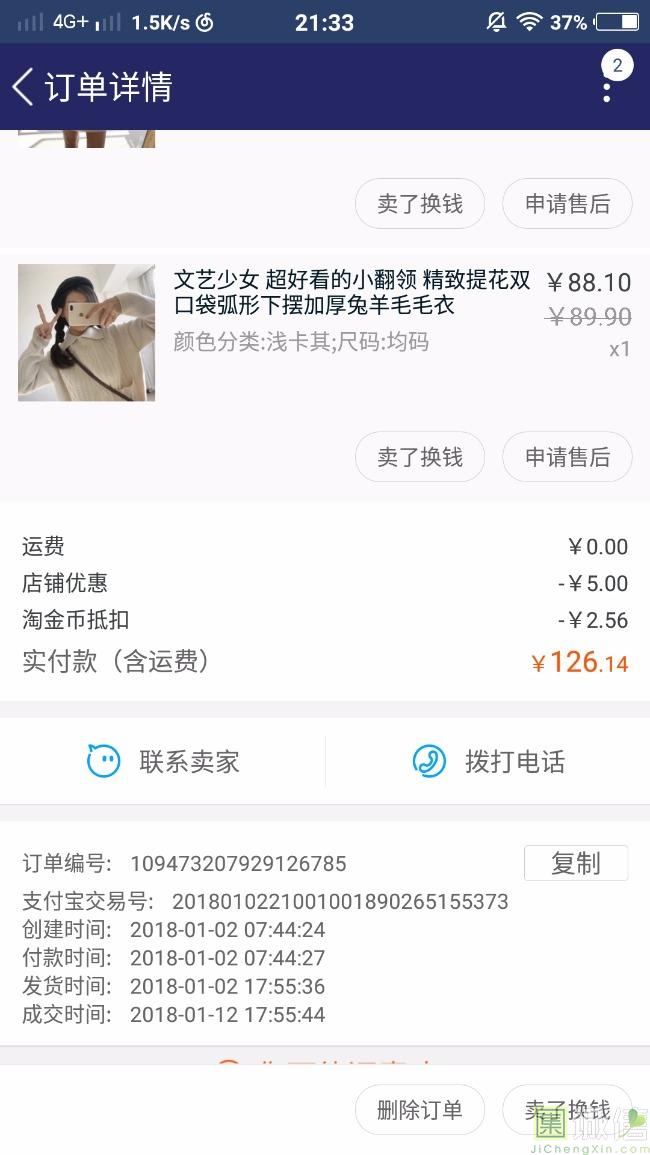Go back from 订单详情 page
This screenshot has height=1155, width=650.
24,87
